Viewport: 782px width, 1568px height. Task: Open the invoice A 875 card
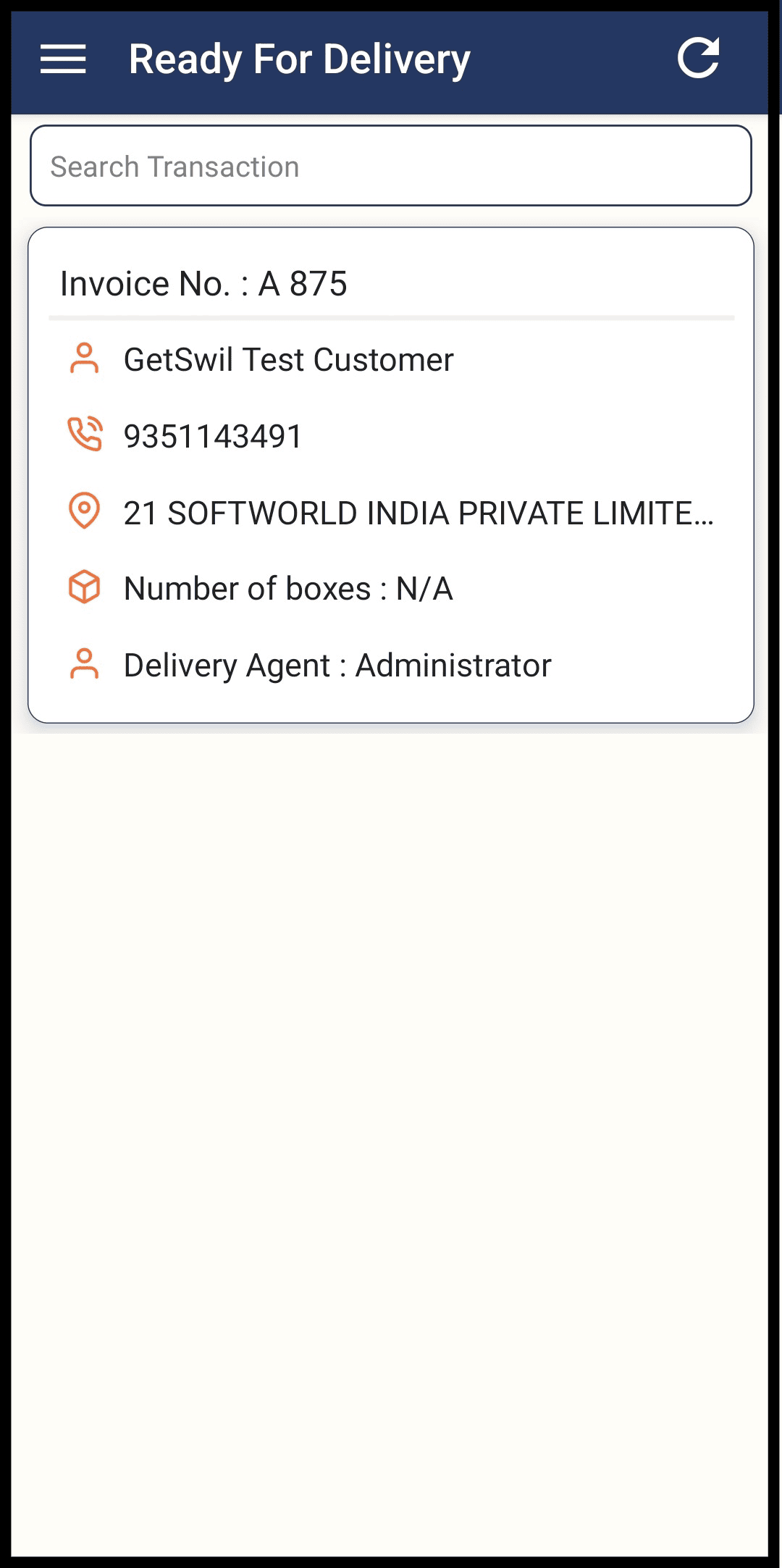click(391, 475)
